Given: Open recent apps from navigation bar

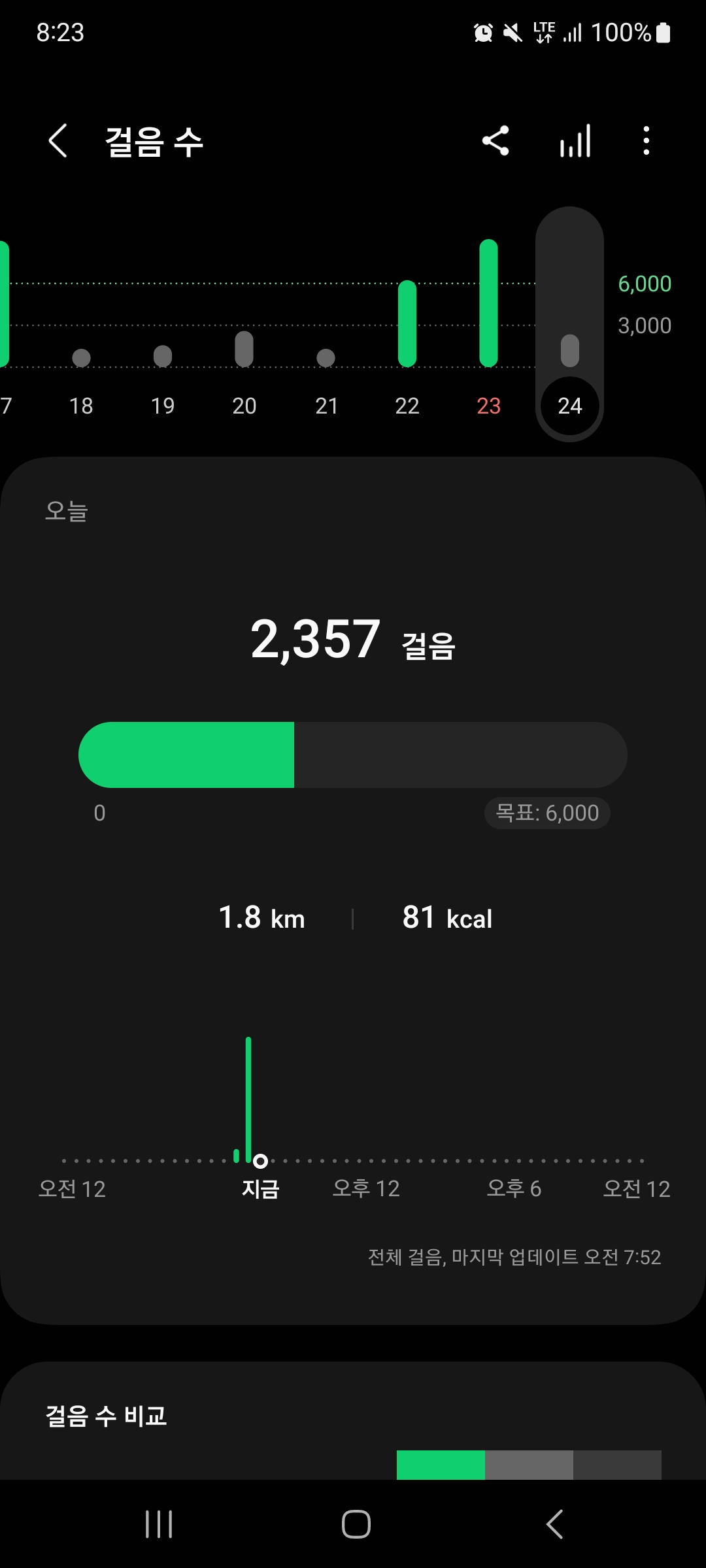Looking at the screenshot, I should click(159, 1524).
